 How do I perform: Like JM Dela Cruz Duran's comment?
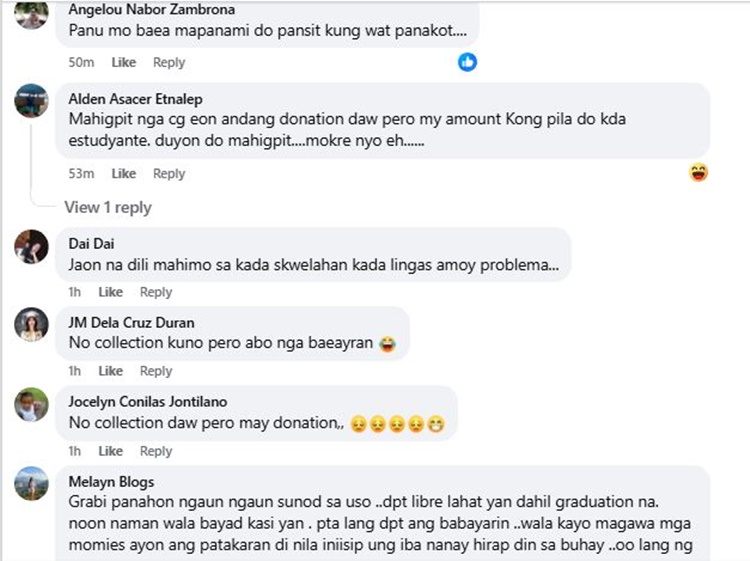point(110,371)
